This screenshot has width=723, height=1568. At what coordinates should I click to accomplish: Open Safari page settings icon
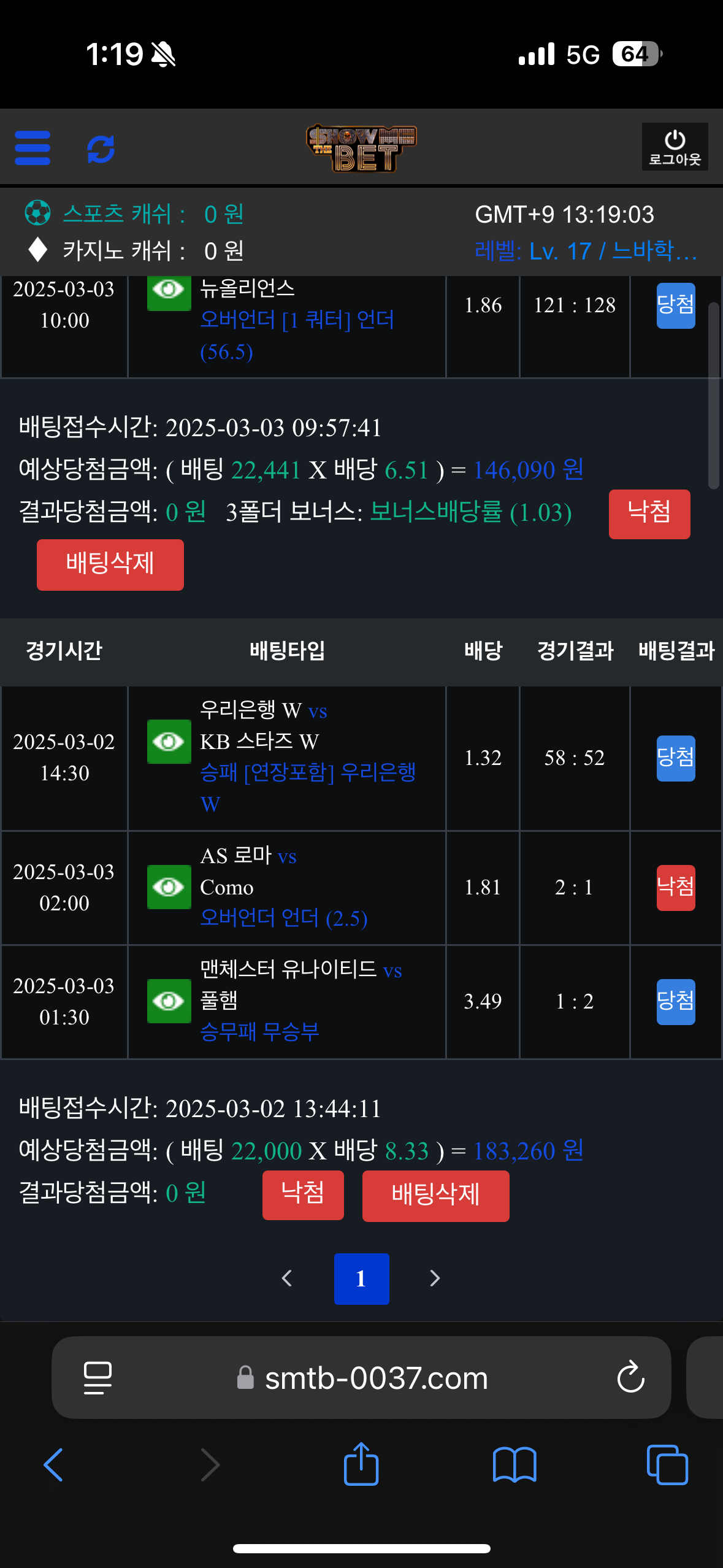click(98, 1378)
